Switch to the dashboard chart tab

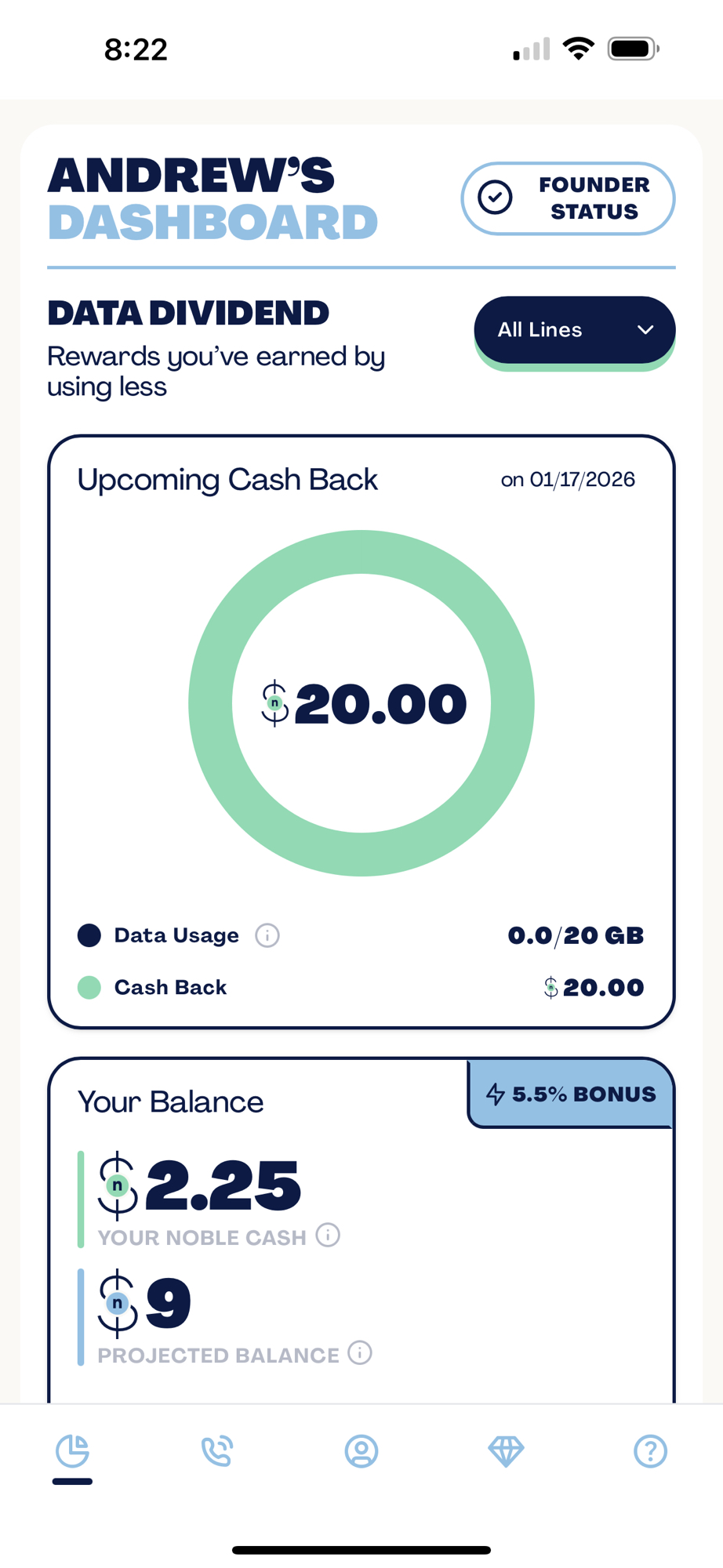72,1451
